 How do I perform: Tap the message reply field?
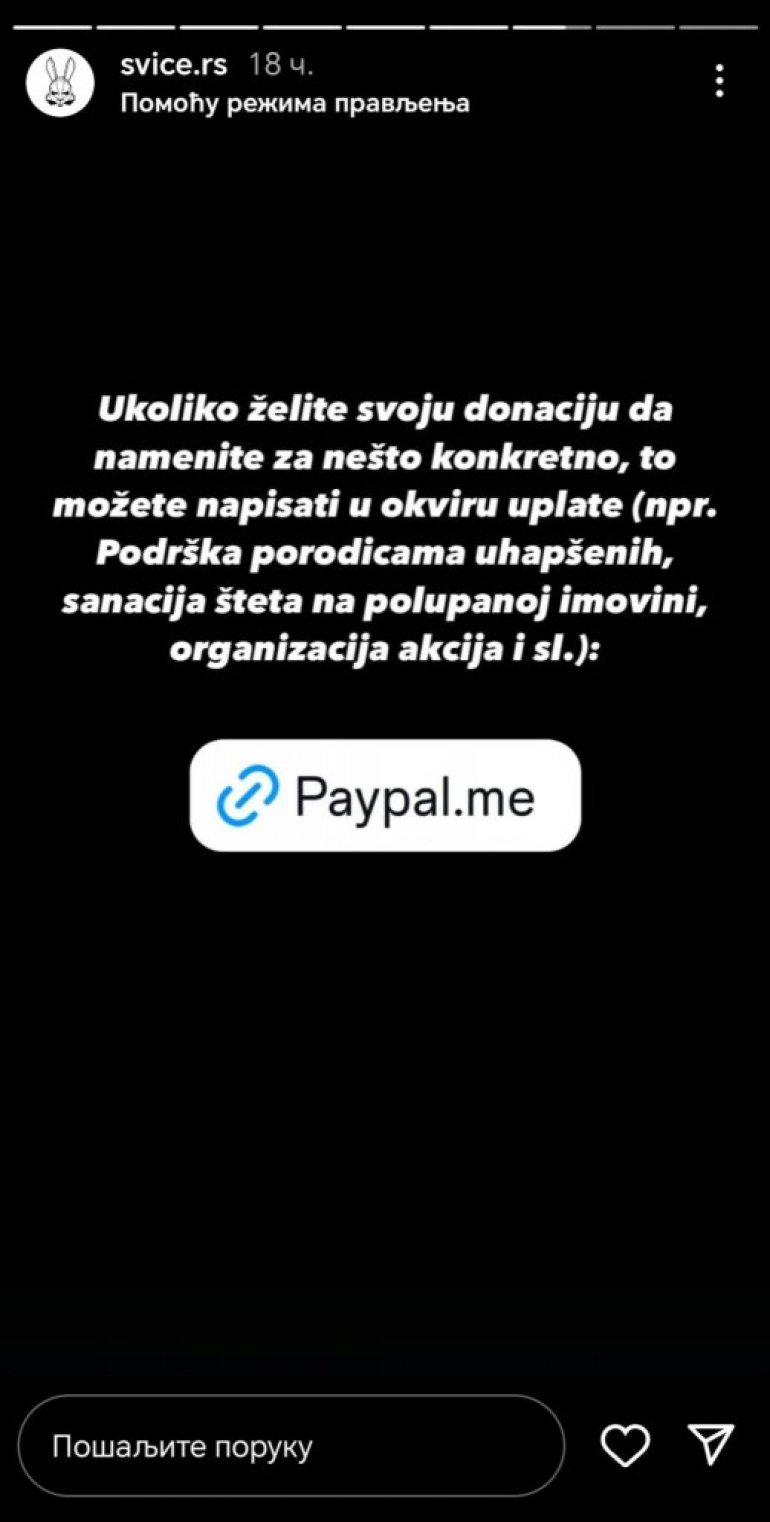pyautogui.click(x=290, y=1446)
